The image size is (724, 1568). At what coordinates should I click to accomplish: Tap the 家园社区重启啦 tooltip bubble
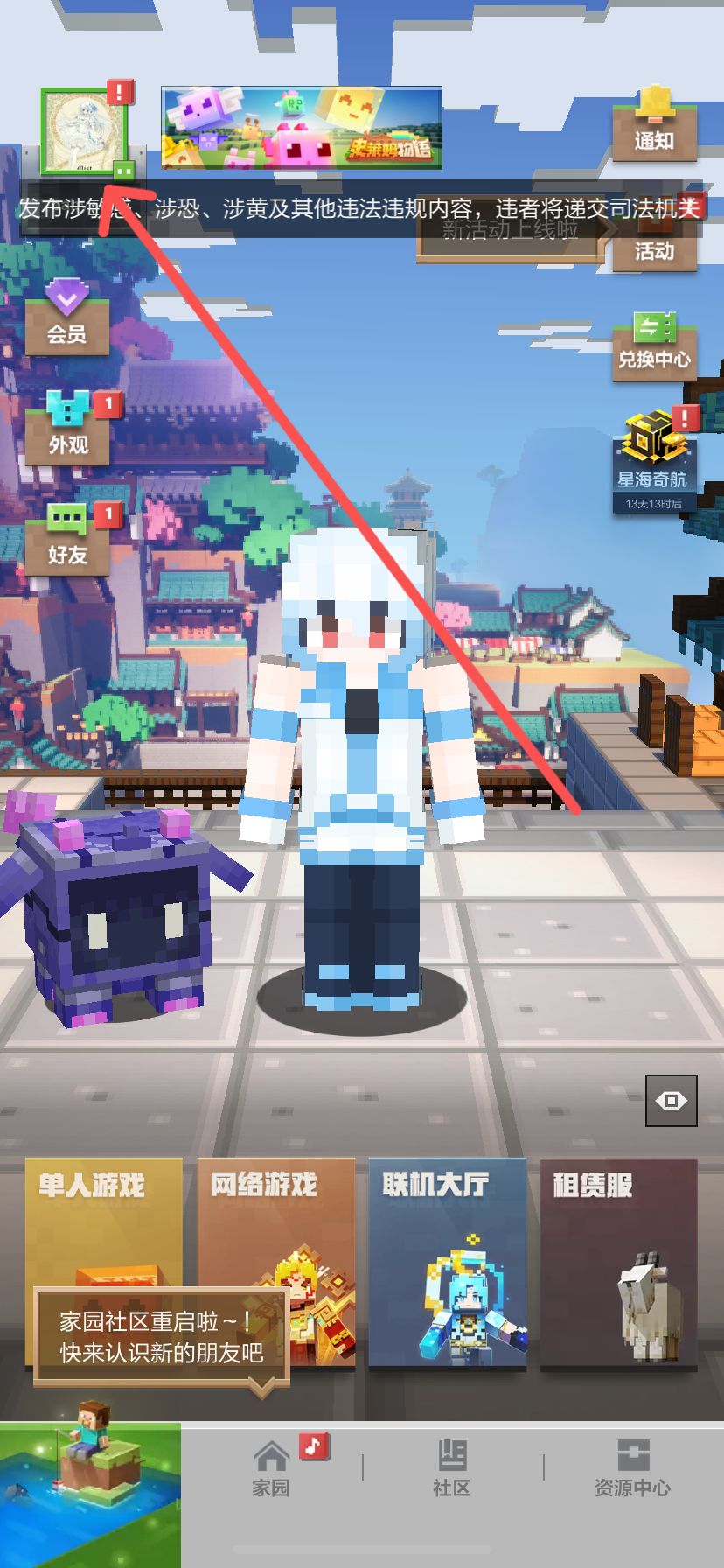(161, 1336)
